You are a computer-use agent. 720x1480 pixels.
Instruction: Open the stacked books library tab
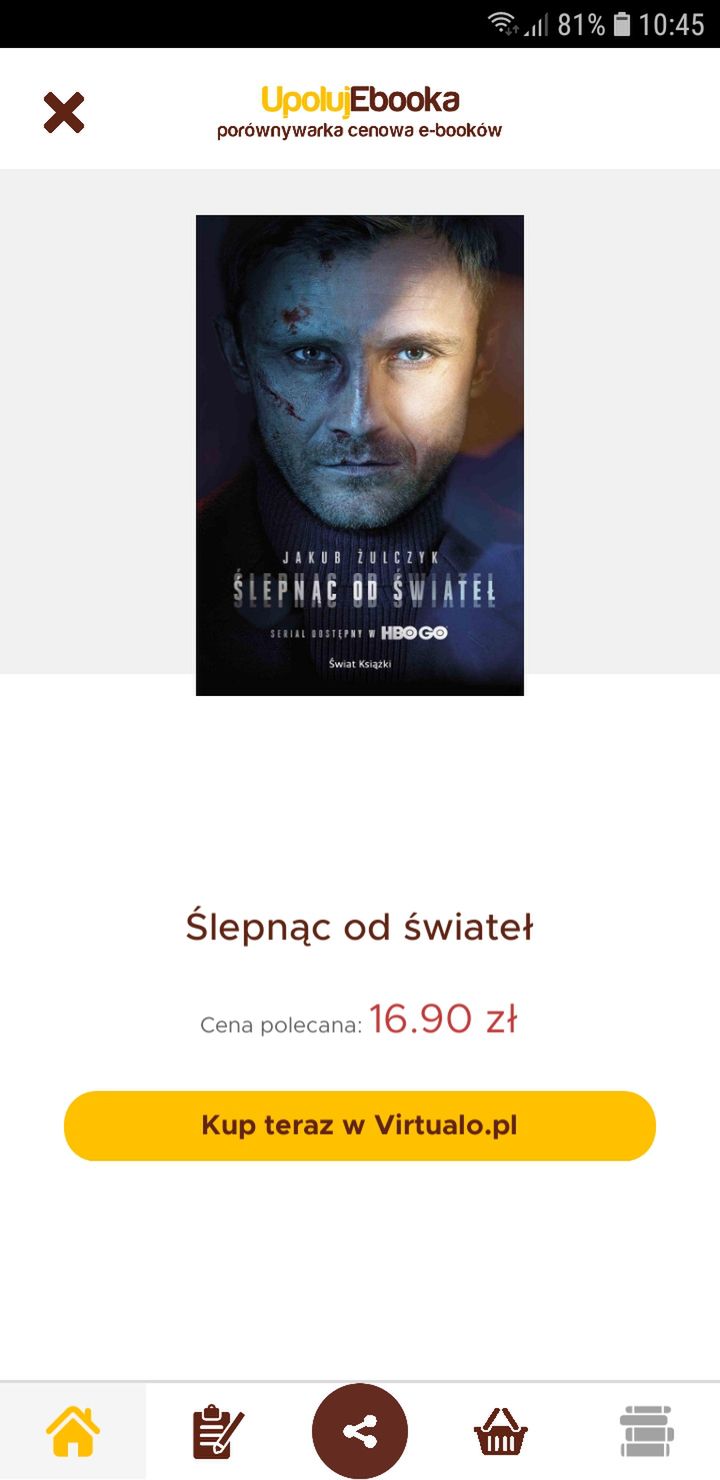coord(646,1431)
